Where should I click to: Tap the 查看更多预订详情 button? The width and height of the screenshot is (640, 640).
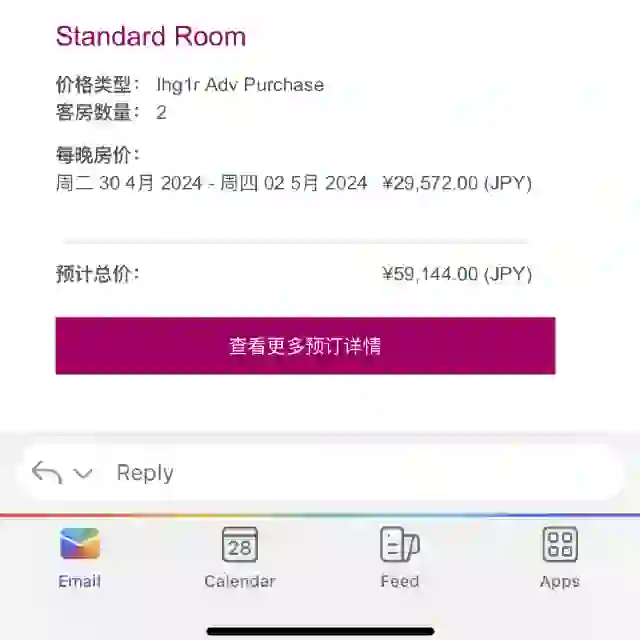coord(305,346)
